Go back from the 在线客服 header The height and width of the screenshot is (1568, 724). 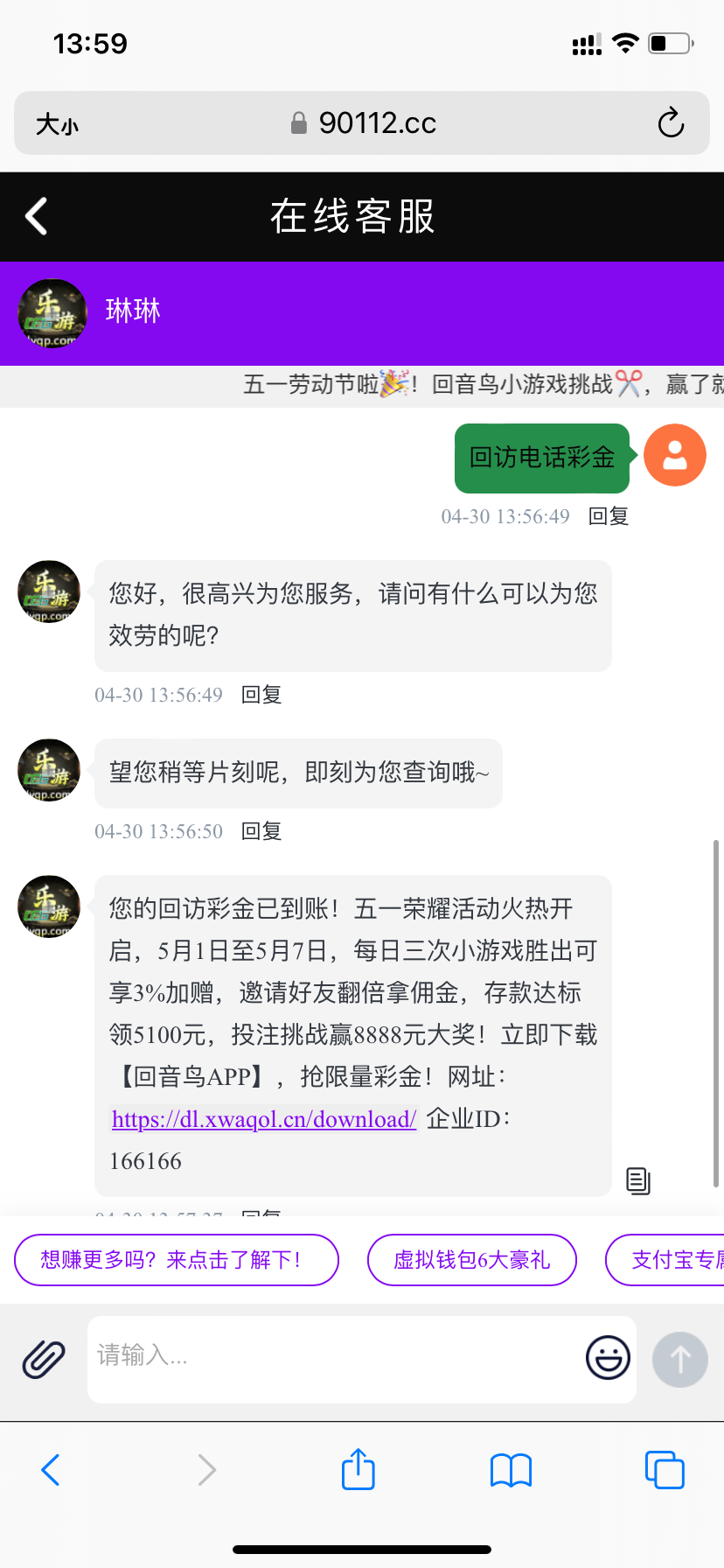[37, 216]
